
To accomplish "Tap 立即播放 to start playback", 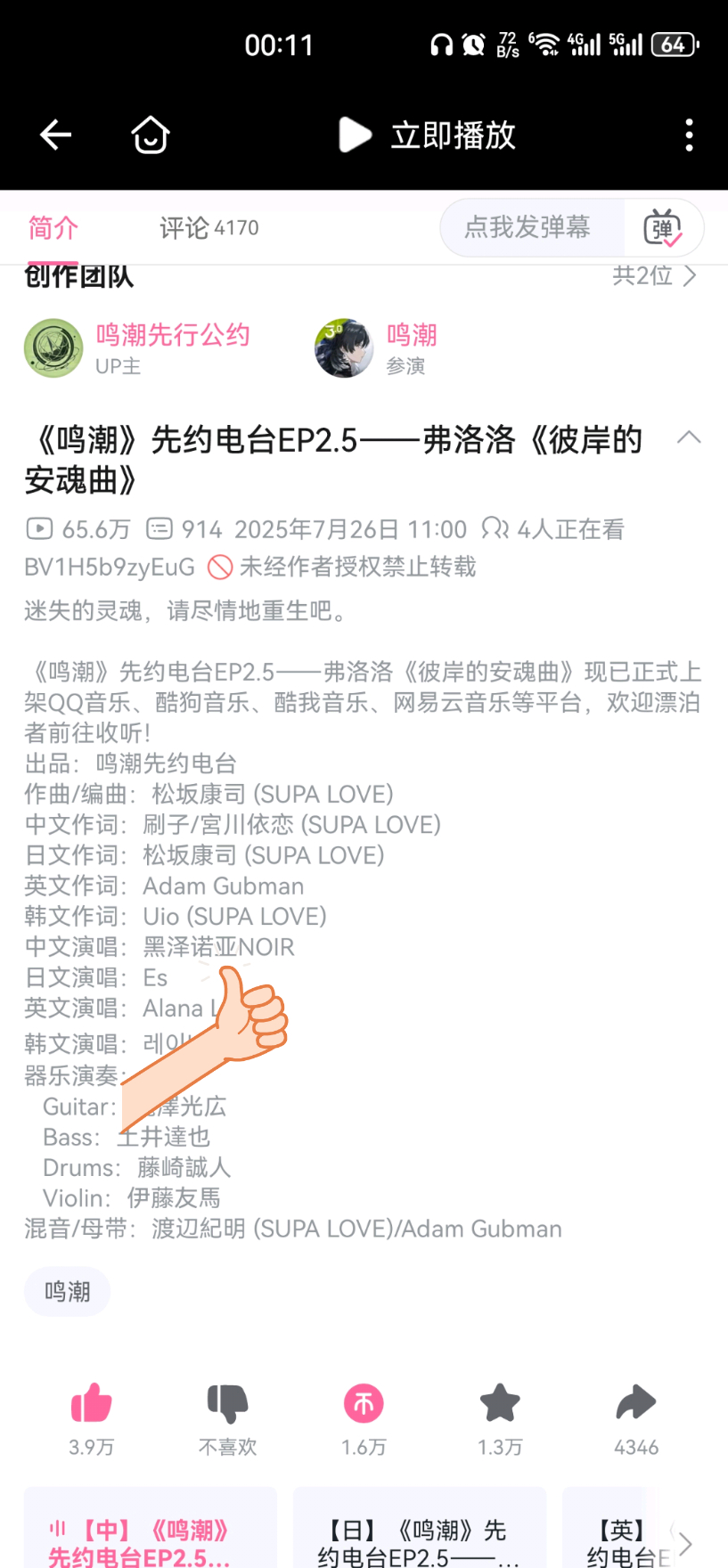I will pos(429,135).
